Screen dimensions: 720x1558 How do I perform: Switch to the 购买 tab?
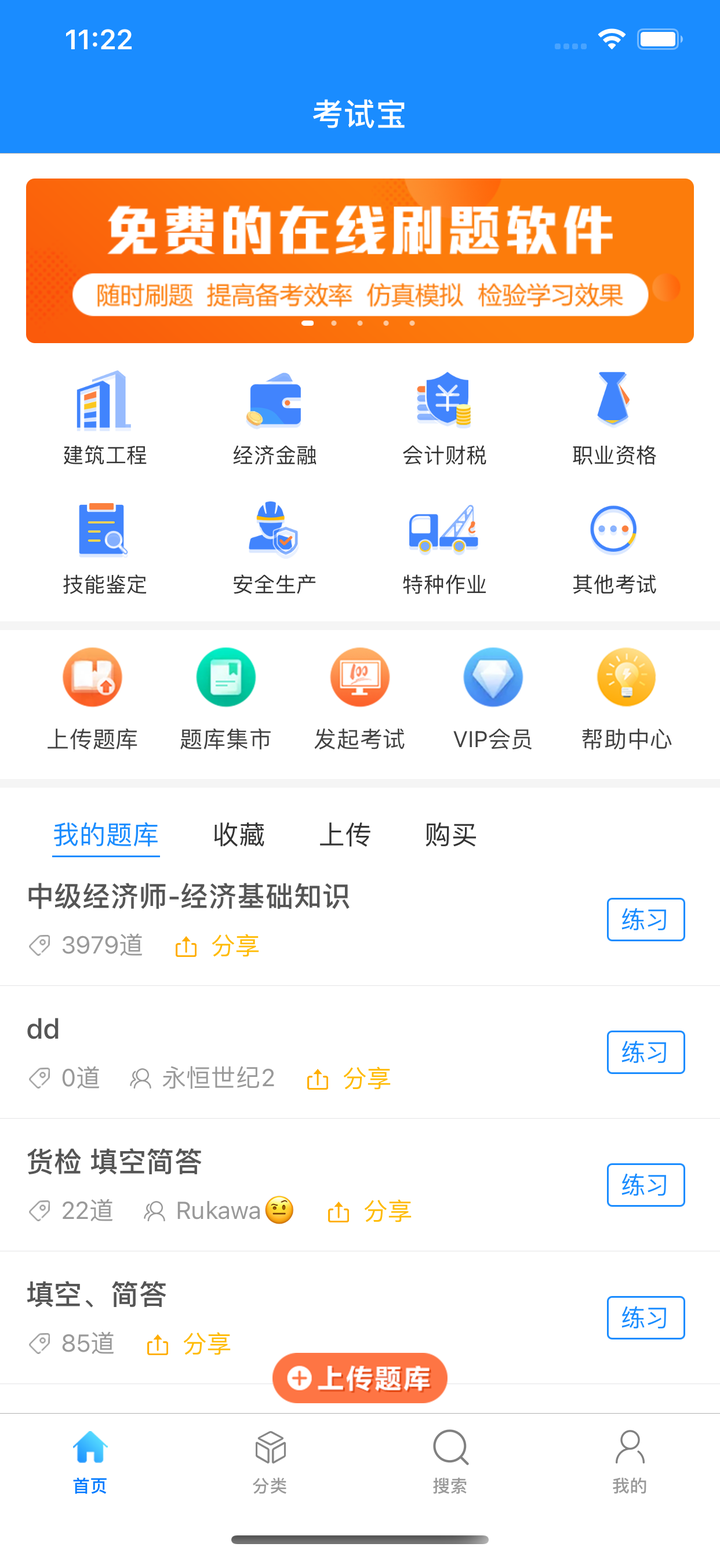tap(450, 835)
